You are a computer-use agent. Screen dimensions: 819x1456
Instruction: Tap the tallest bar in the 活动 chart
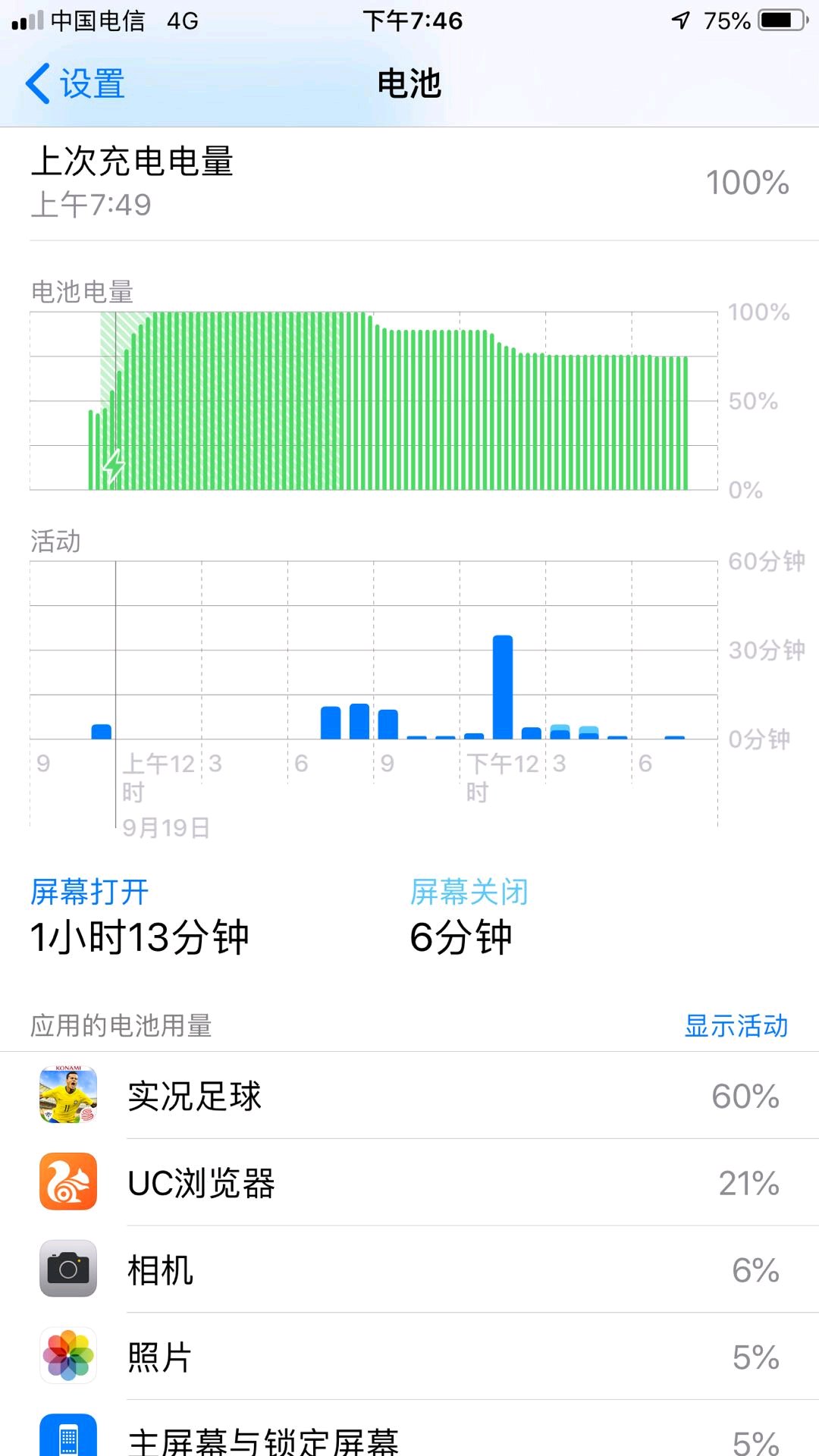pos(503,687)
